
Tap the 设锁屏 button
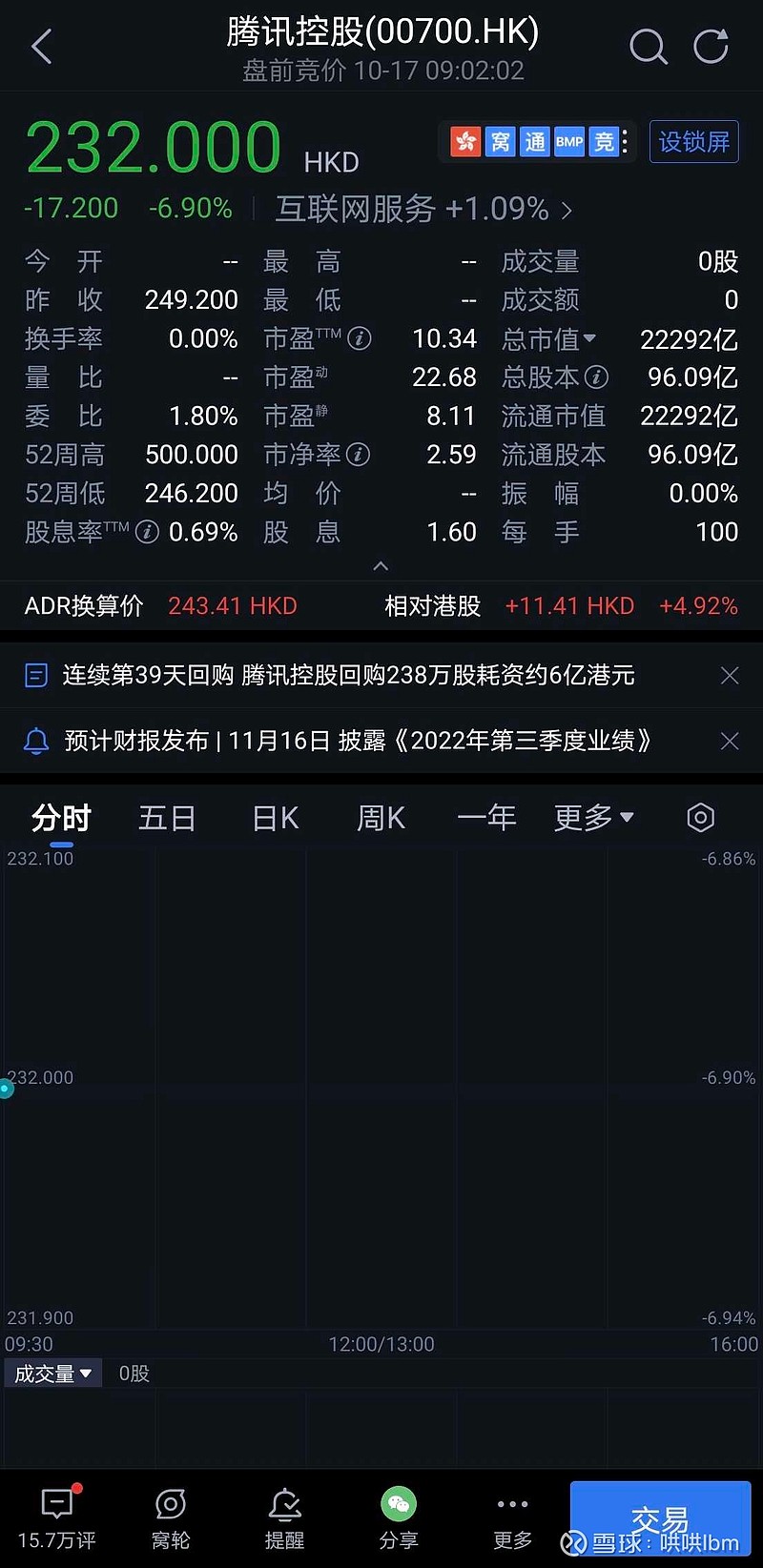(693, 141)
